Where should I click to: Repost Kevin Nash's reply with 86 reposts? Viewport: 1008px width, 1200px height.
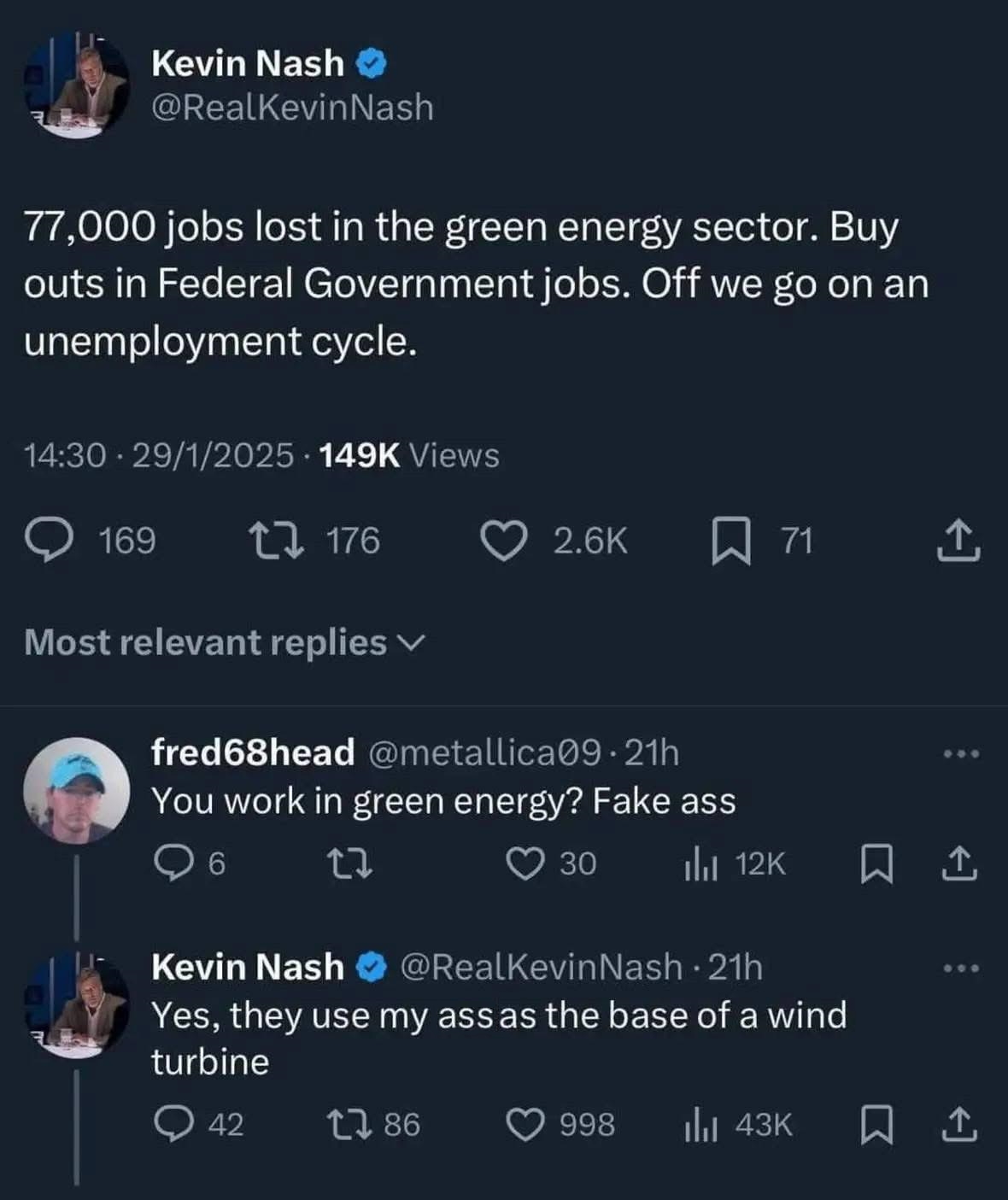350,1124
